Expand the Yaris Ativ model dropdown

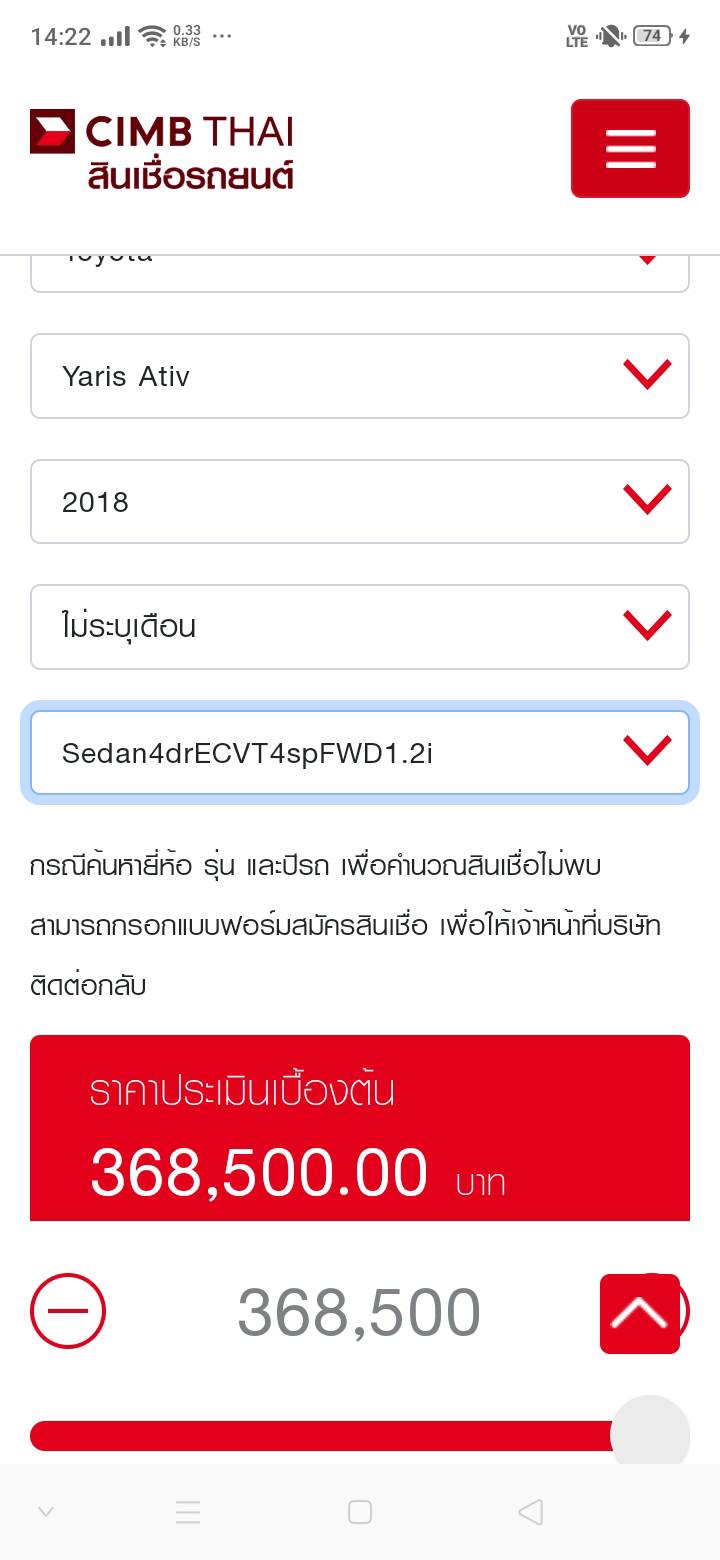[360, 376]
